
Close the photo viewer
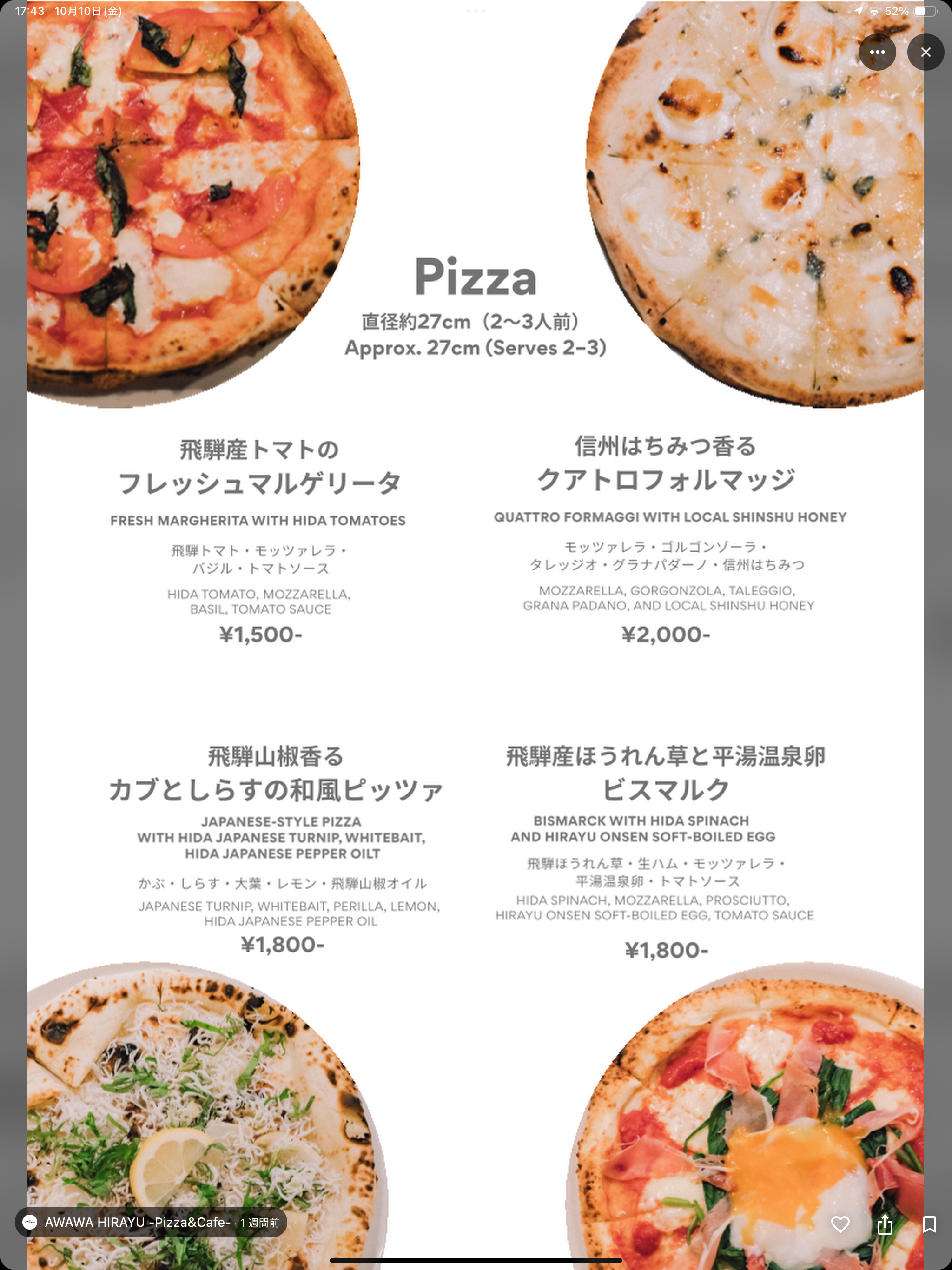point(925,52)
